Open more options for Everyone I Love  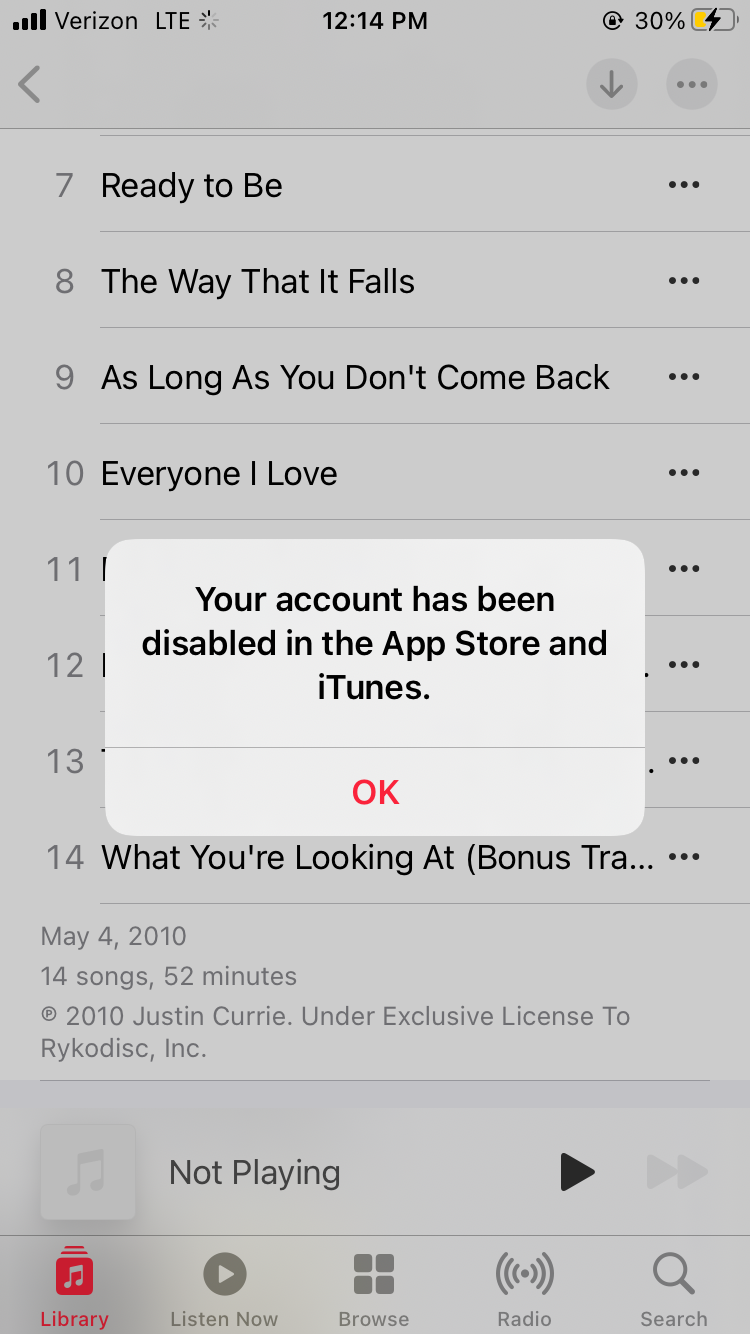[x=684, y=473]
